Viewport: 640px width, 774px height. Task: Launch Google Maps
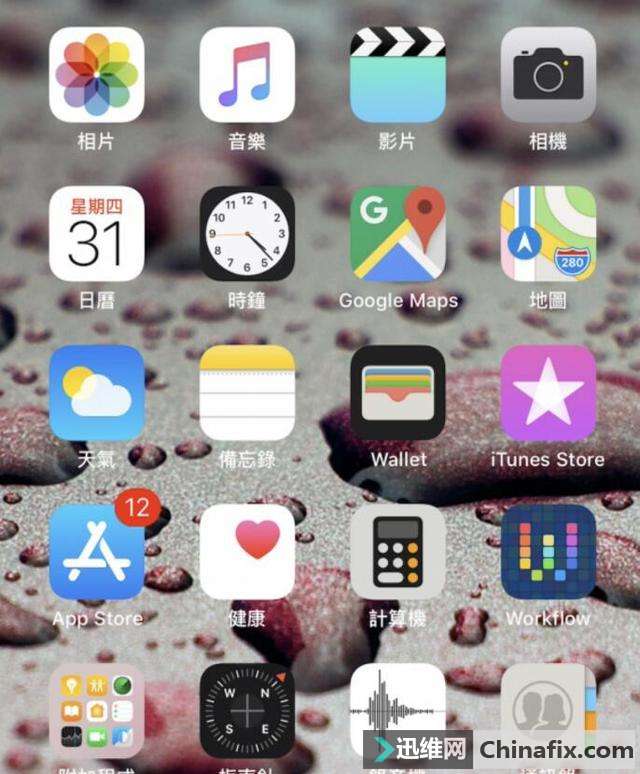click(x=397, y=234)
